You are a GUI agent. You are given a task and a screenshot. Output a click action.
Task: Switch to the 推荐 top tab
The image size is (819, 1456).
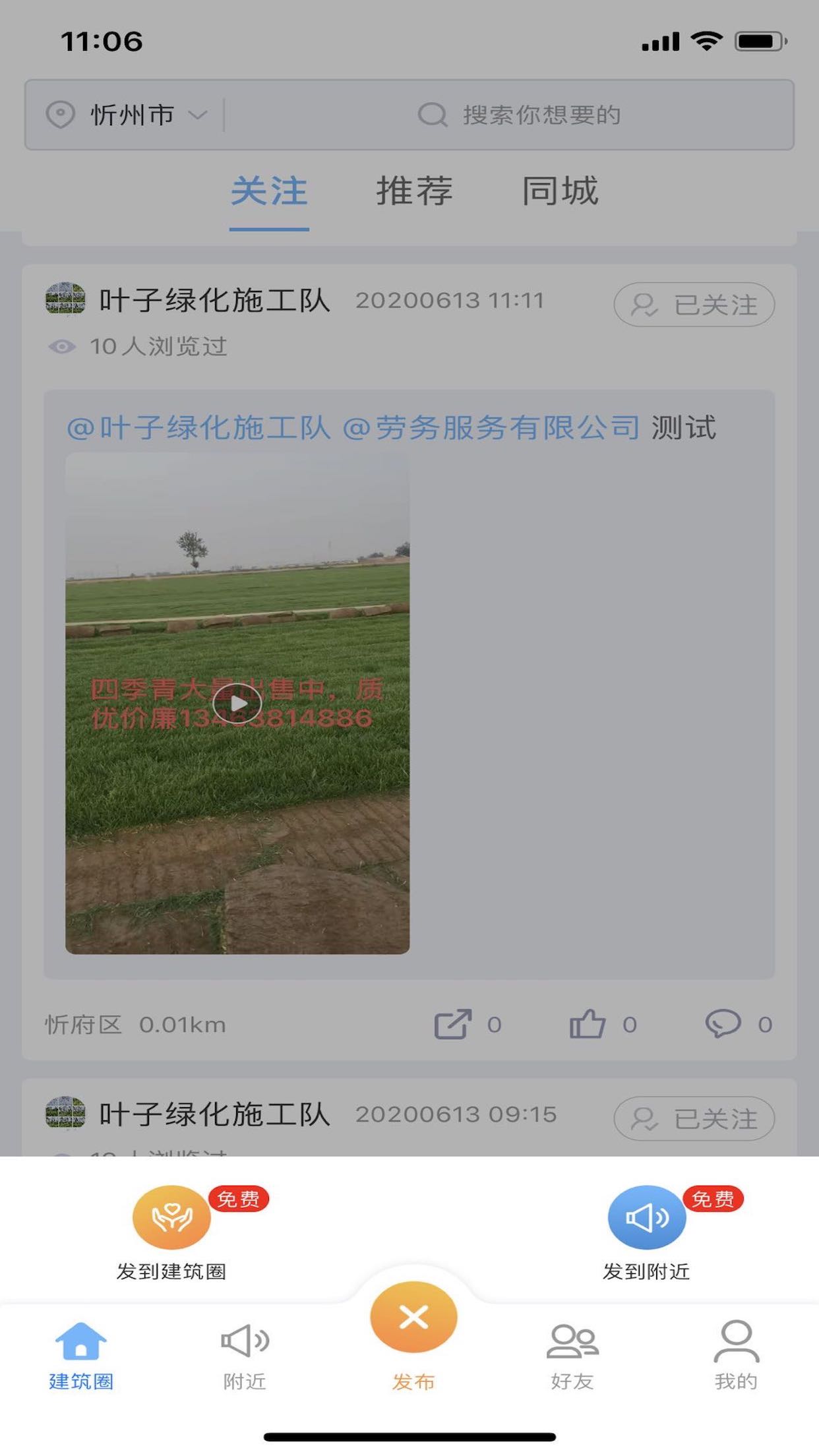[x=414, y=191]
